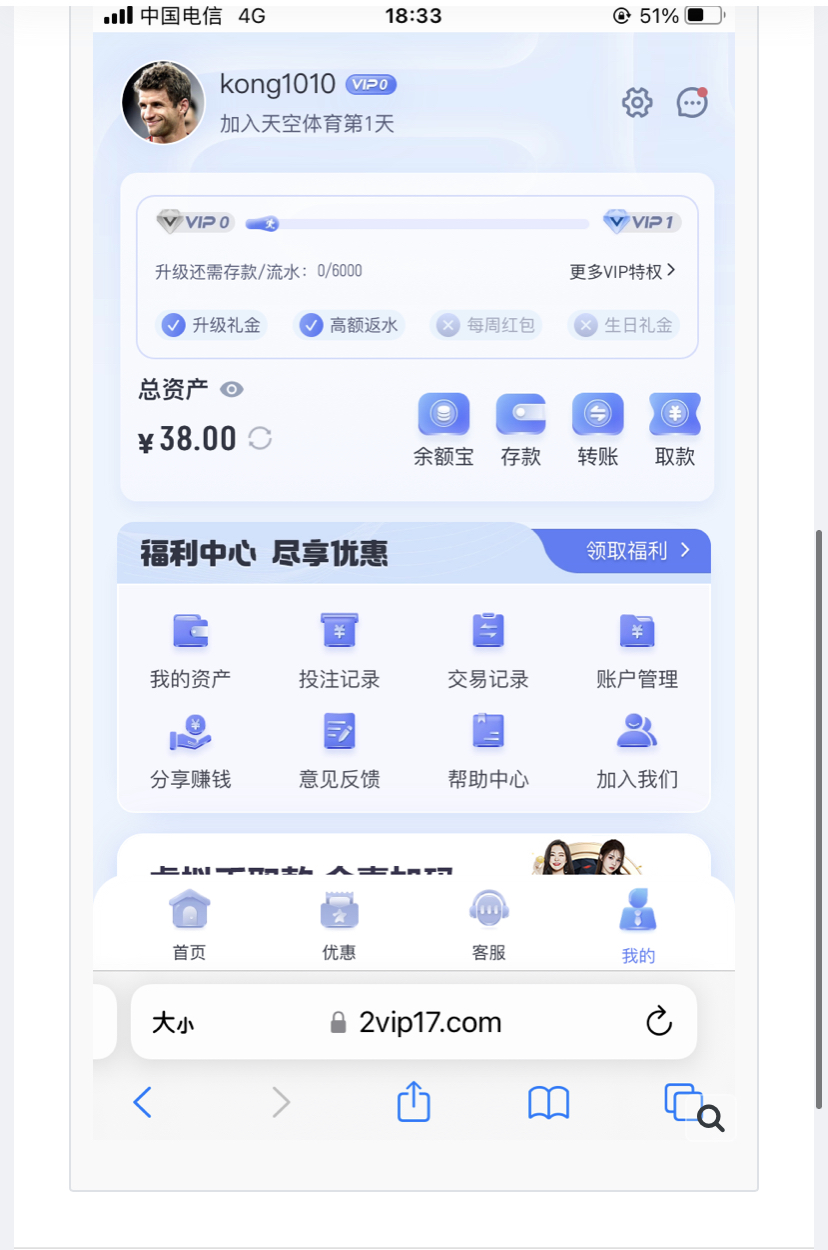
Task: Open 更多VIP特权 link
Action: (622, 271)
